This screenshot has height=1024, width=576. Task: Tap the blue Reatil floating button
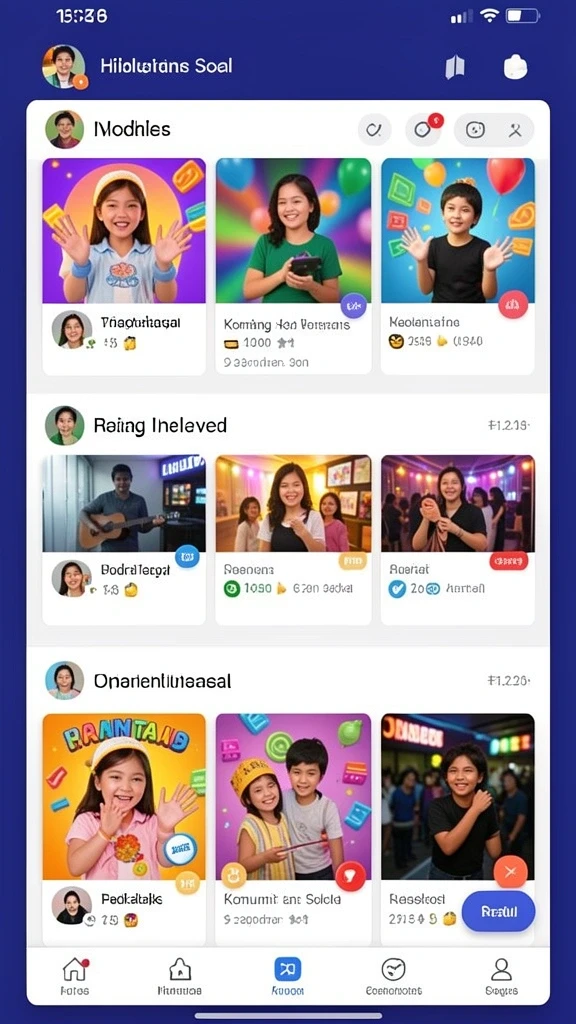498,911
